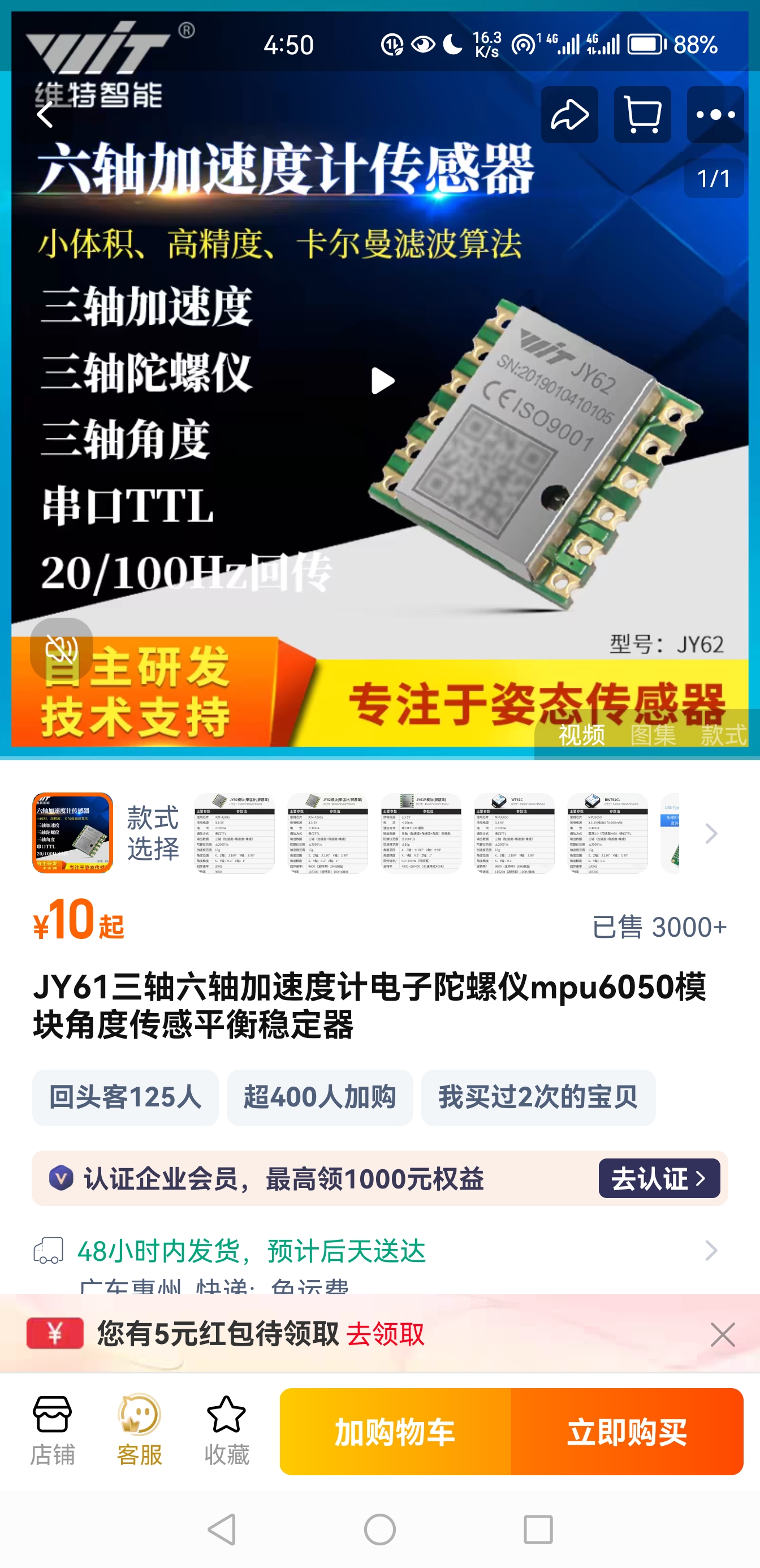The width and height of the screenshot is (760, 1568).
Task: Open the three-dot overflow menu
Action: coord(715,114)
